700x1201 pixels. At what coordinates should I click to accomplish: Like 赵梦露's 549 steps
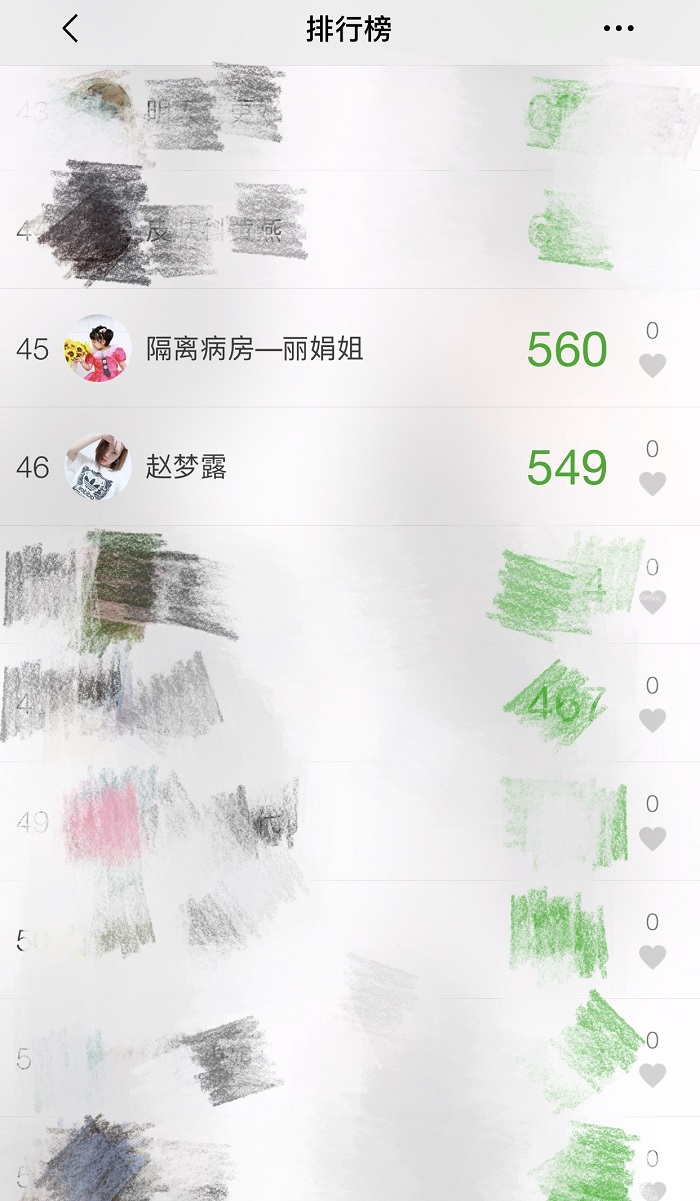pyautogui.click(x=652, y=483)
